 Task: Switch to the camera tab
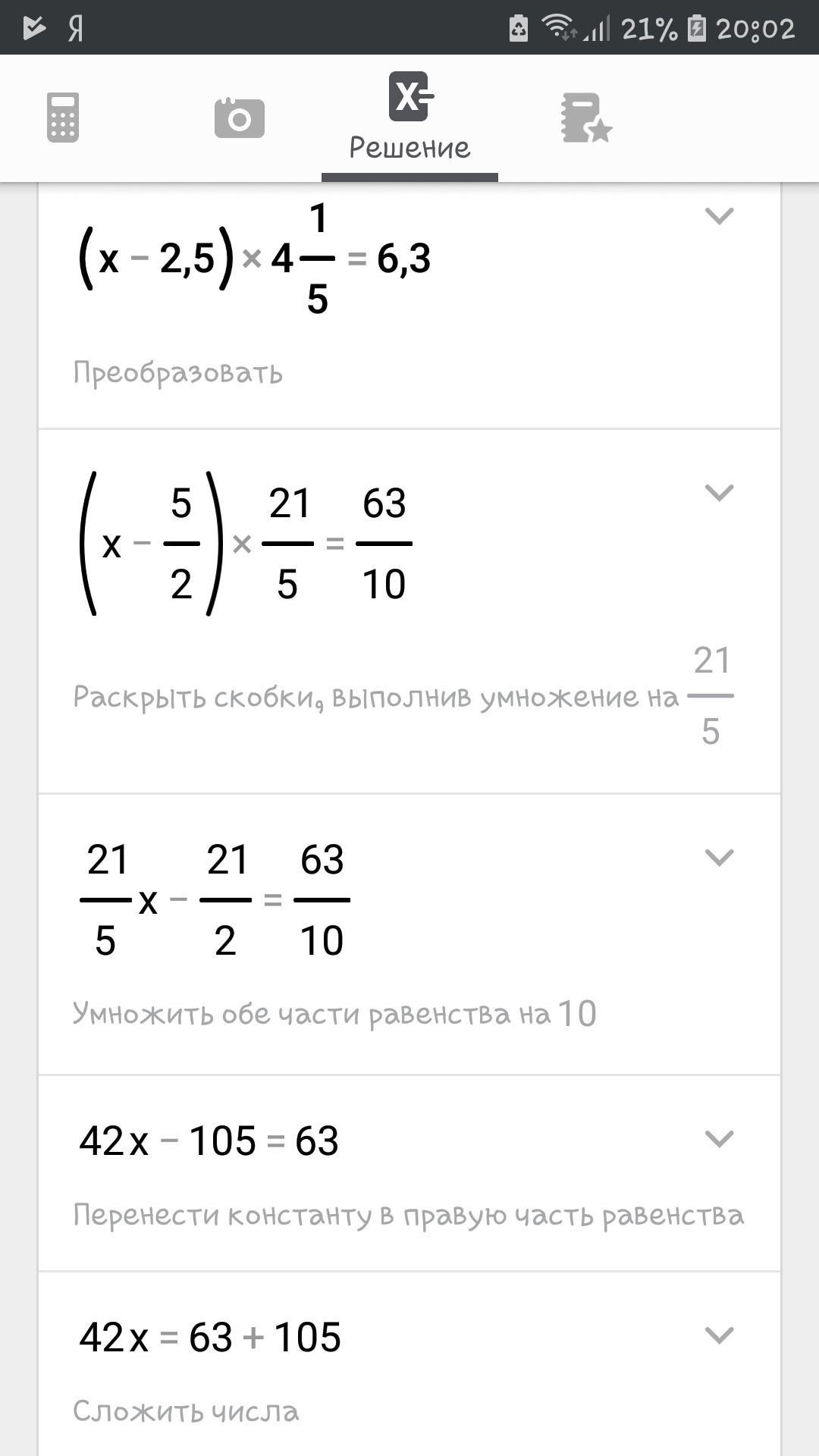239,118
